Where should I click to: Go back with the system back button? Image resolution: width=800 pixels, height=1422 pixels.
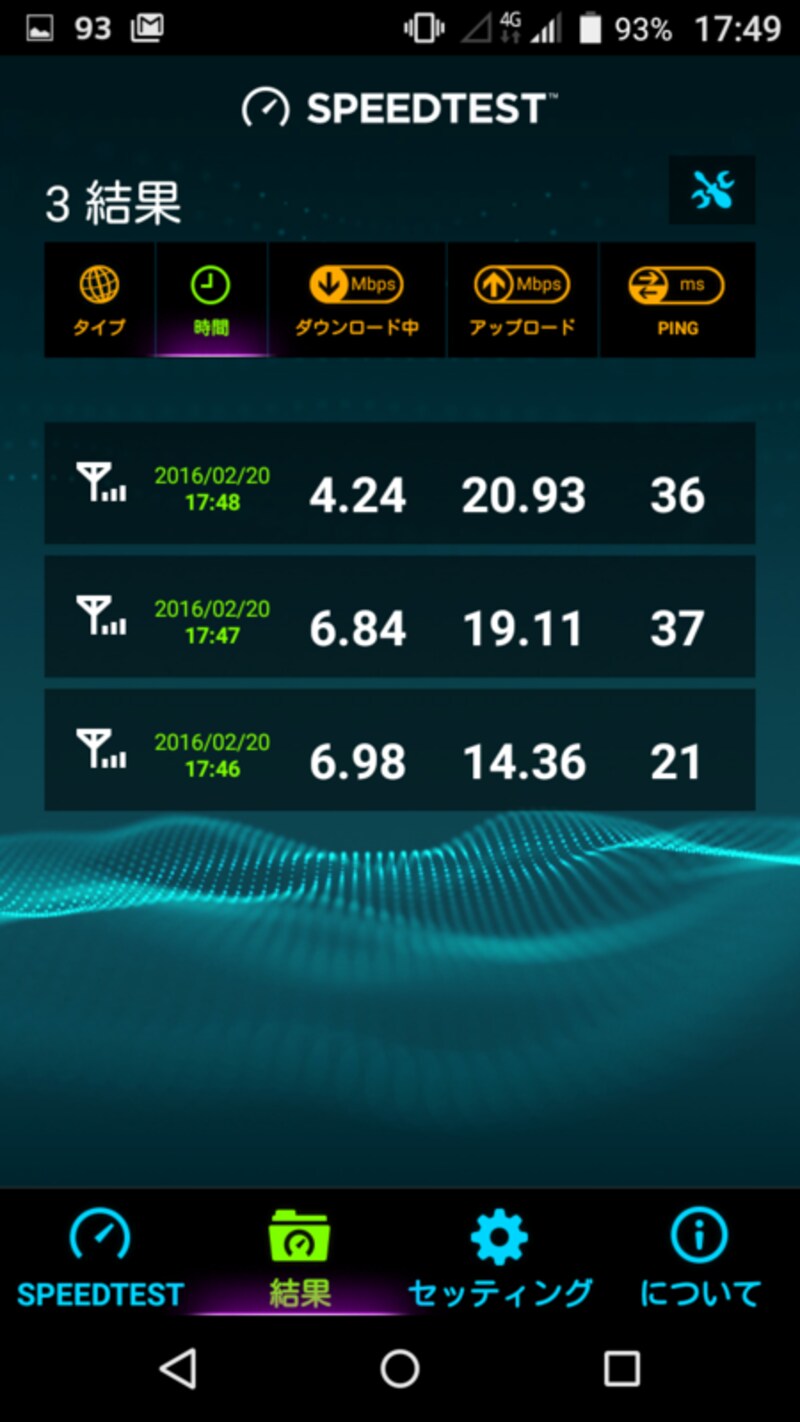click(x=179, y=1368)
